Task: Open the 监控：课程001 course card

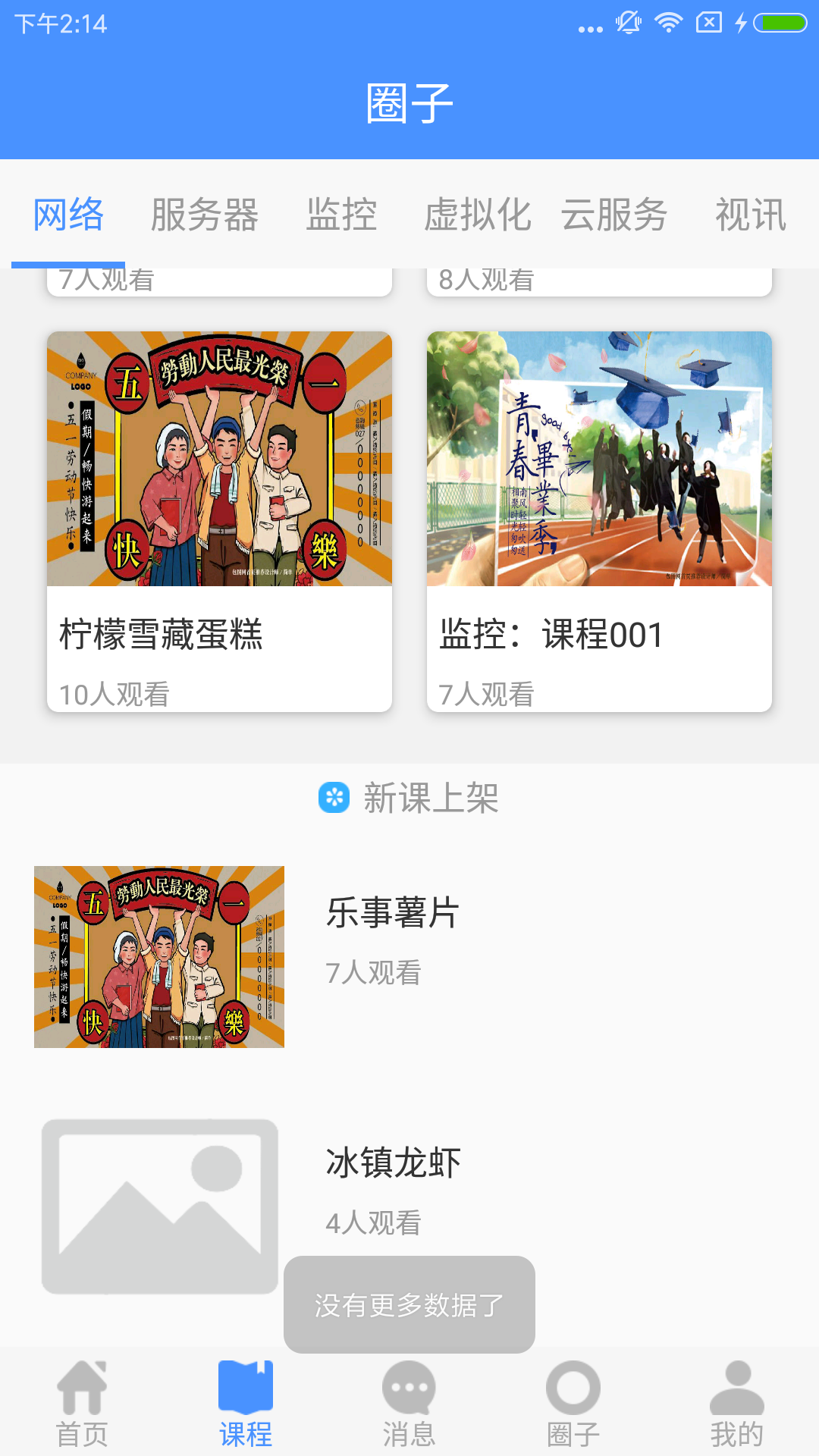Action: pos(599,521)
